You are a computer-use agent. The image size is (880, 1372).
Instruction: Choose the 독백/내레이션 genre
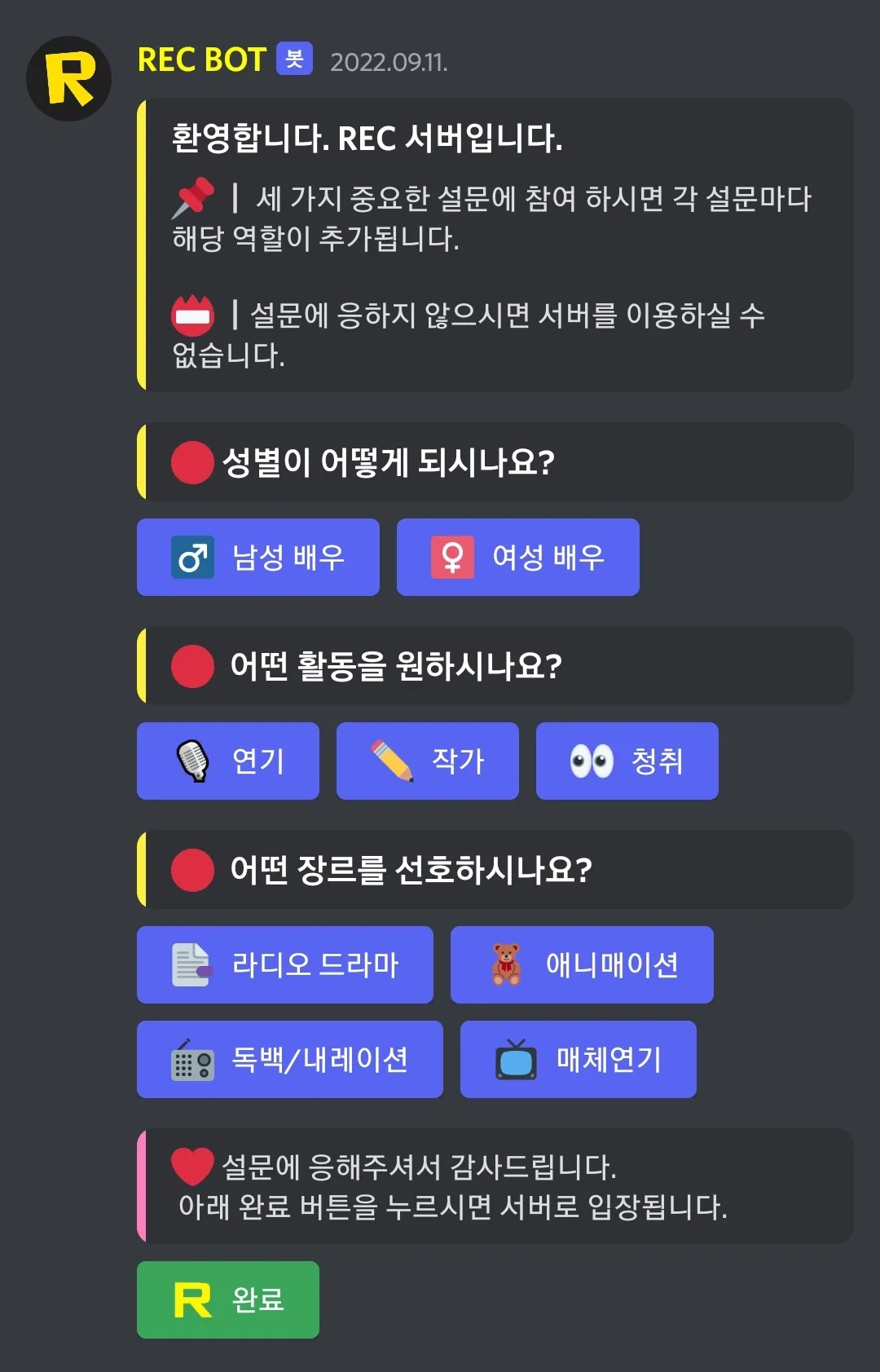tap(289, 1059)
